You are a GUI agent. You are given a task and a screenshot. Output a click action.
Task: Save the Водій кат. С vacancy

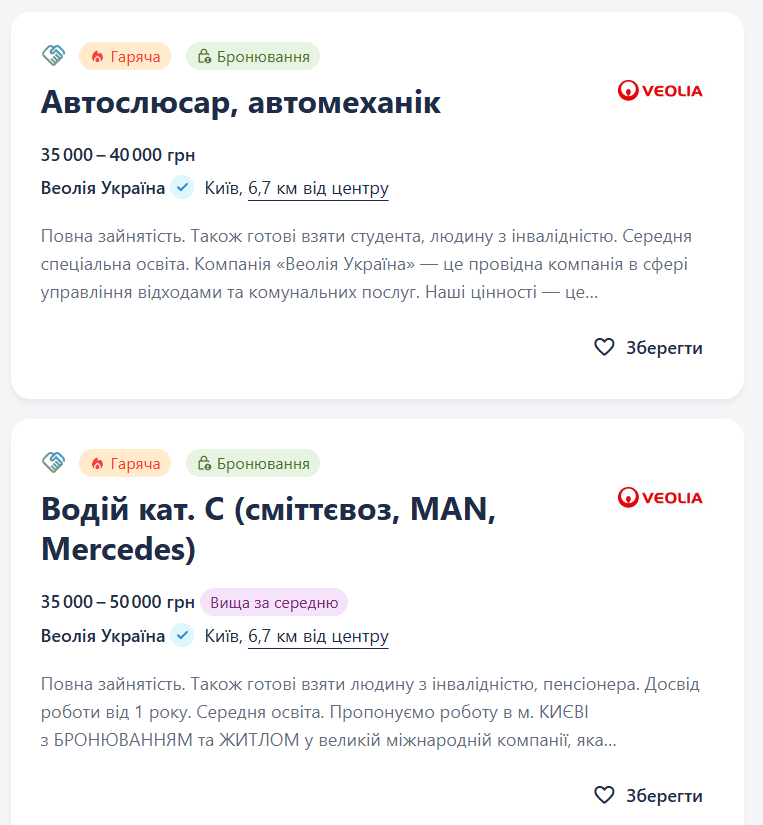tap(648, 796)
